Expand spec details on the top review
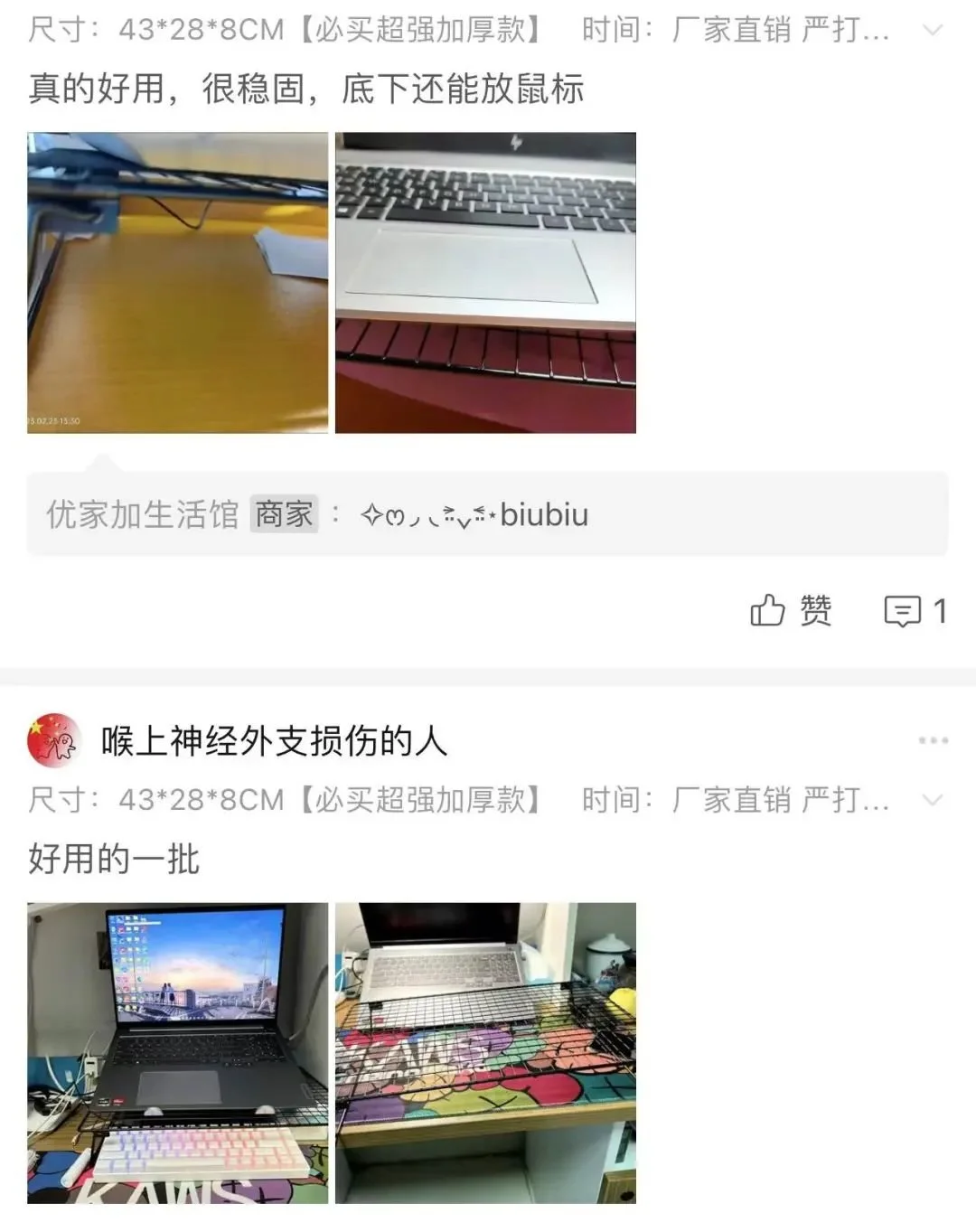This screenshot has height=1232, width=976. [933, 30]
